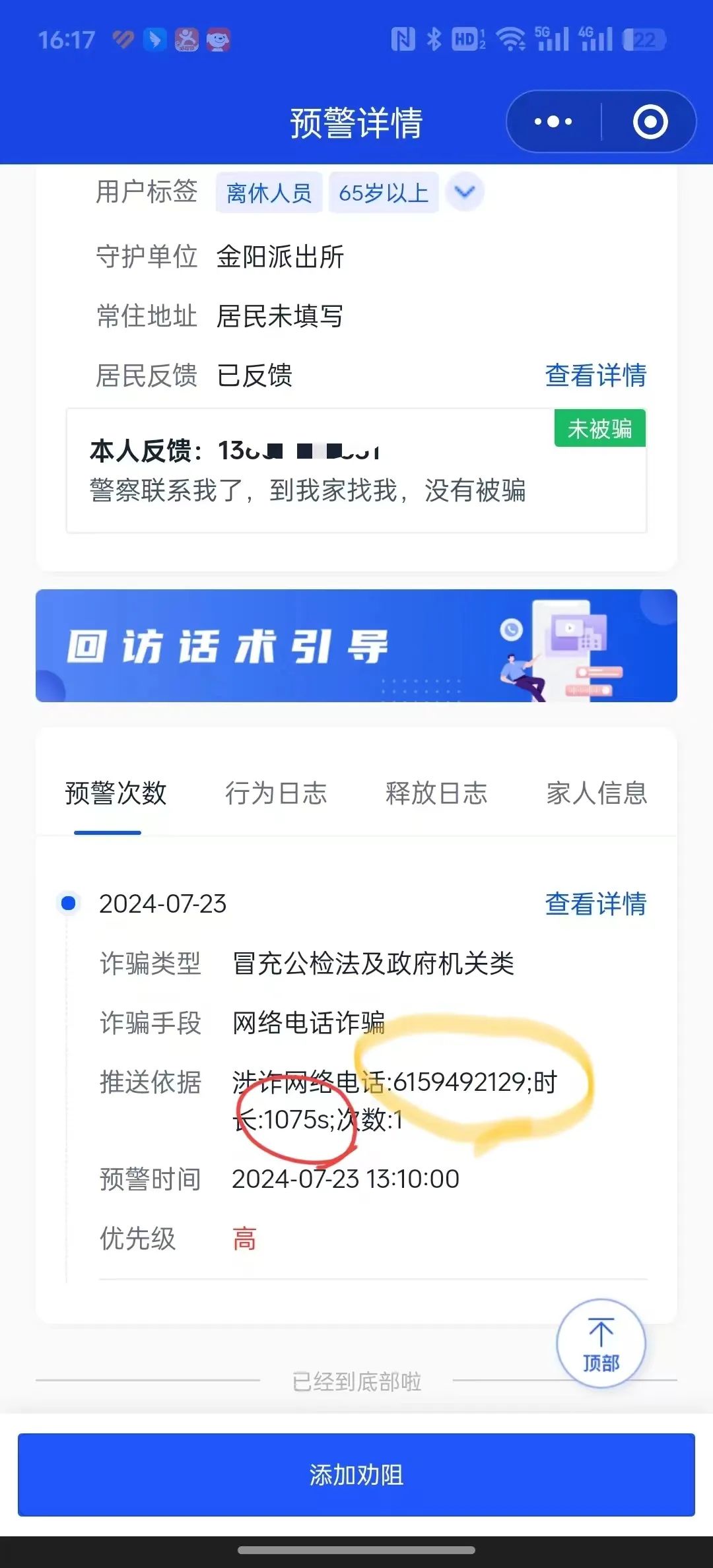Close the mini program via circle icon

pyautogui.click(x=650, y=122)
